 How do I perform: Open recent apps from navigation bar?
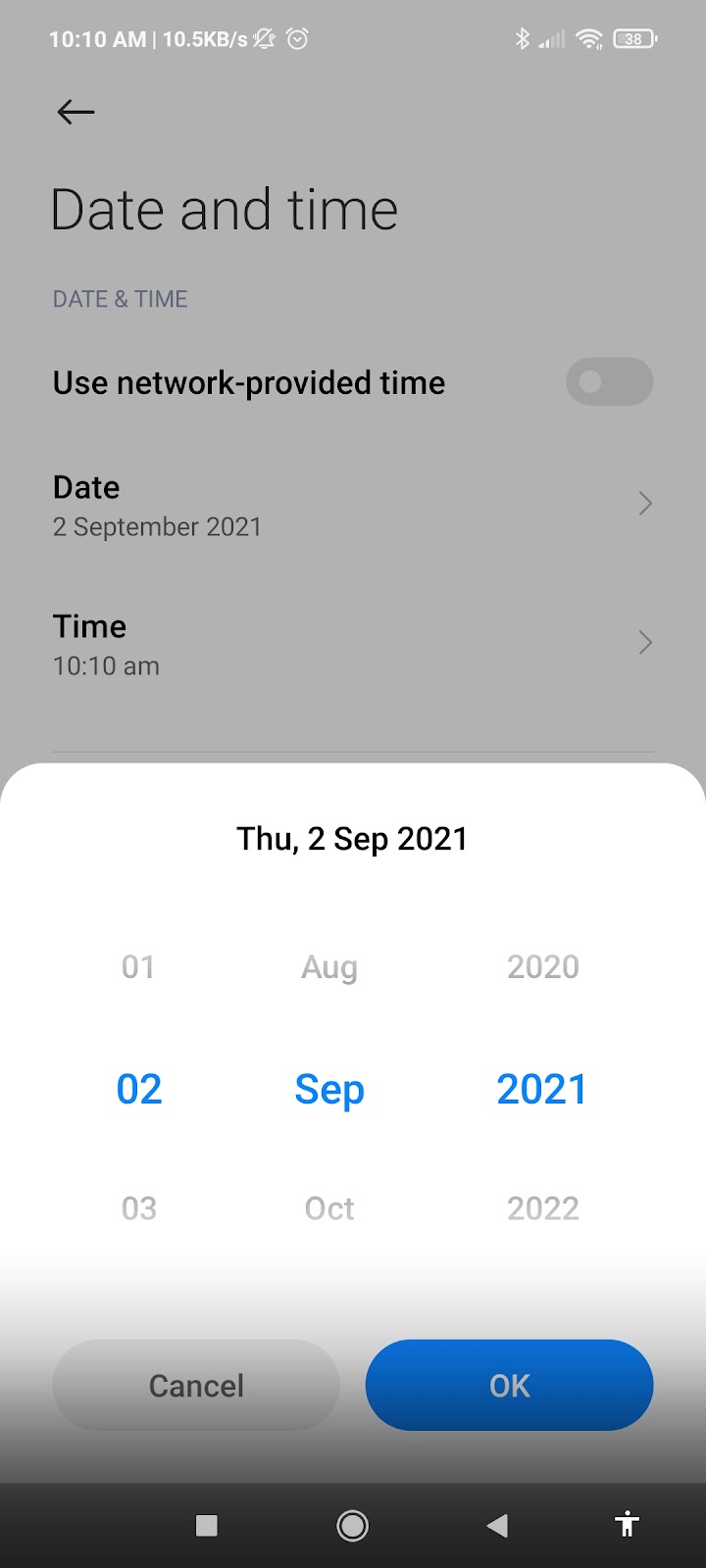[x=207, y=1525]
